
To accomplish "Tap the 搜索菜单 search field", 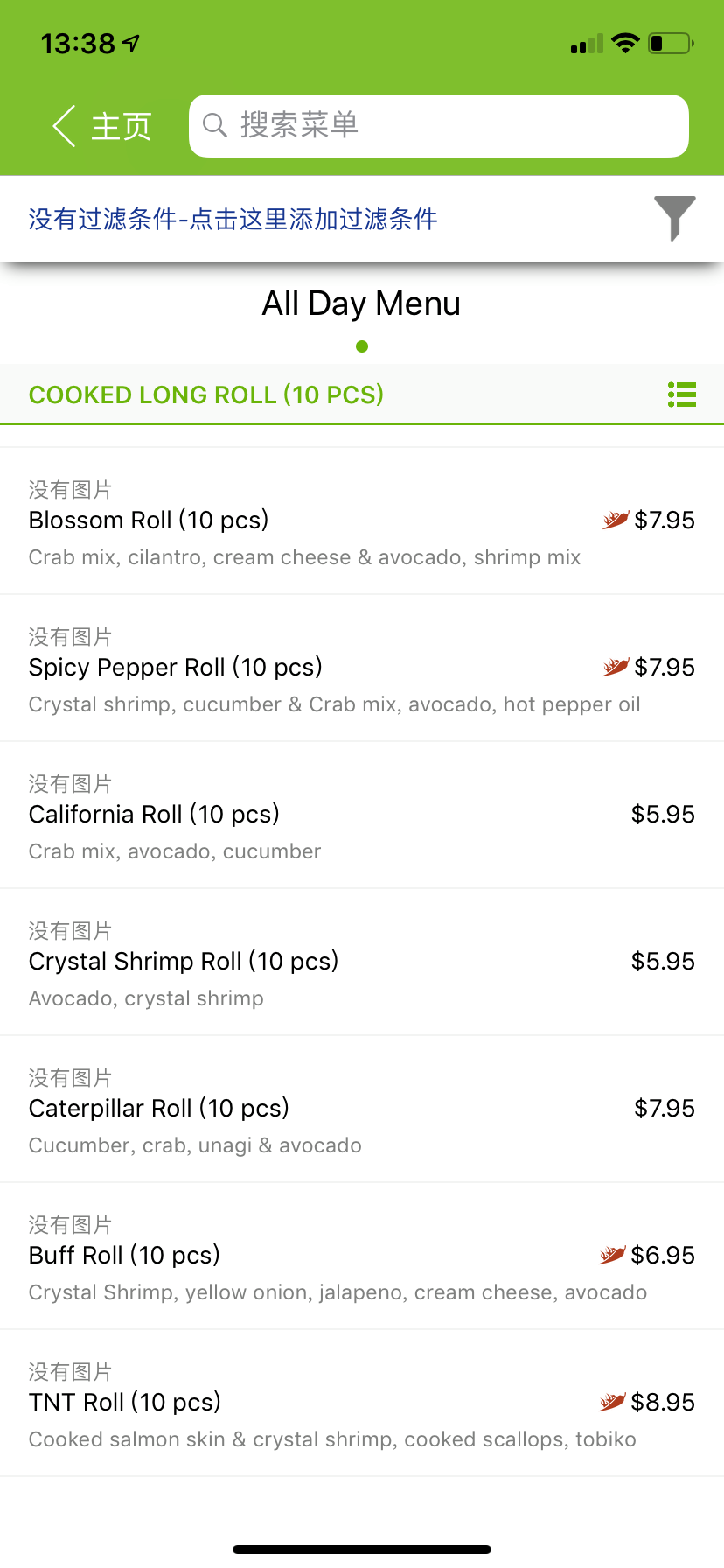I will (x=439, y=126).
